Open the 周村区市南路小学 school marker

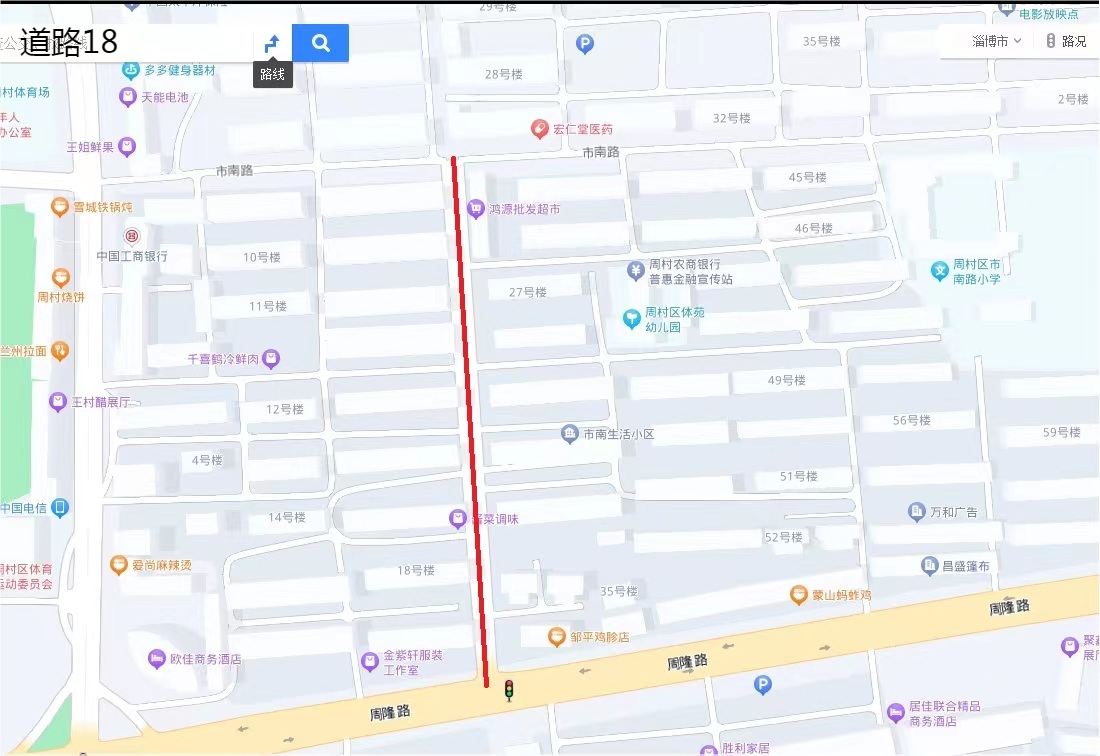939,270
